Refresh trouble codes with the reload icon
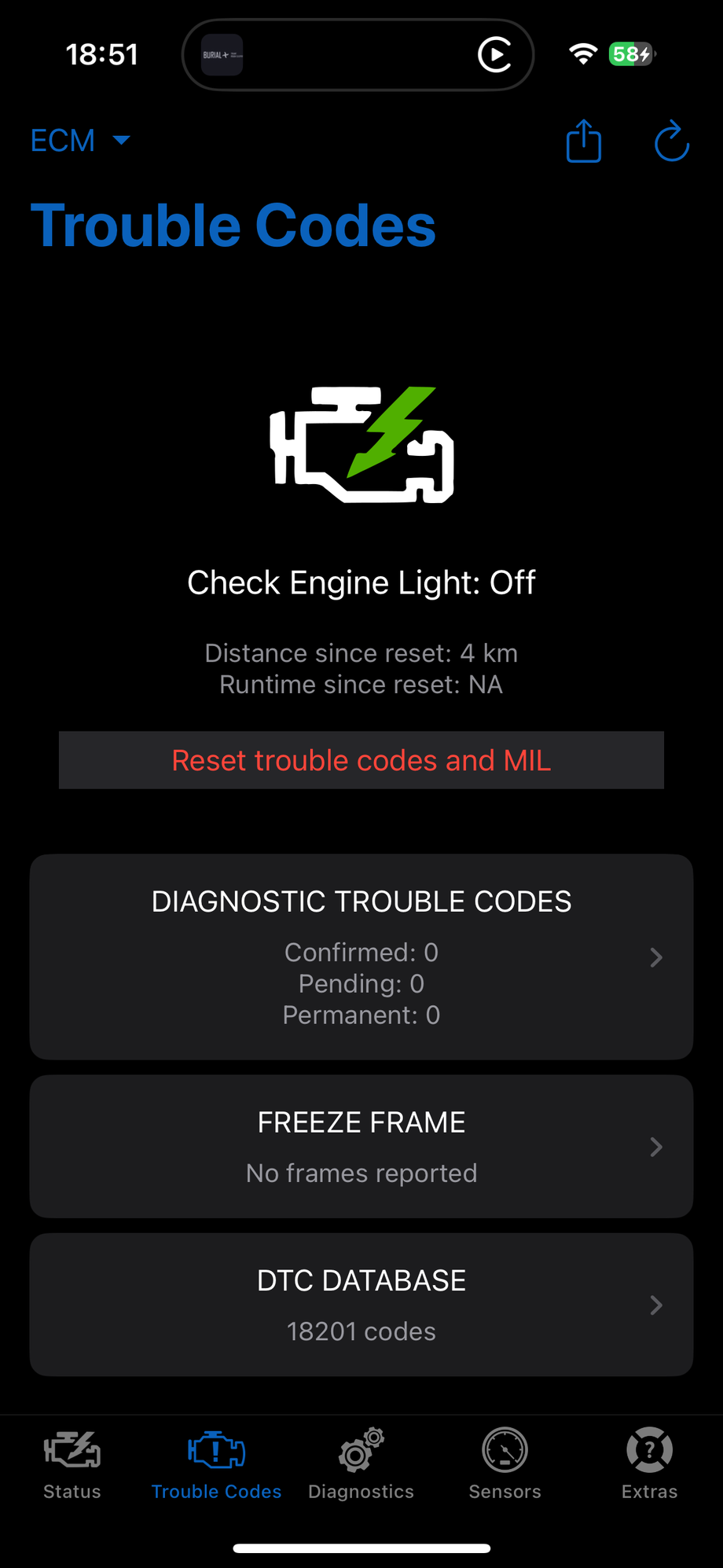The height and width of the screenshot is (1568, 723). click(671, 141)
